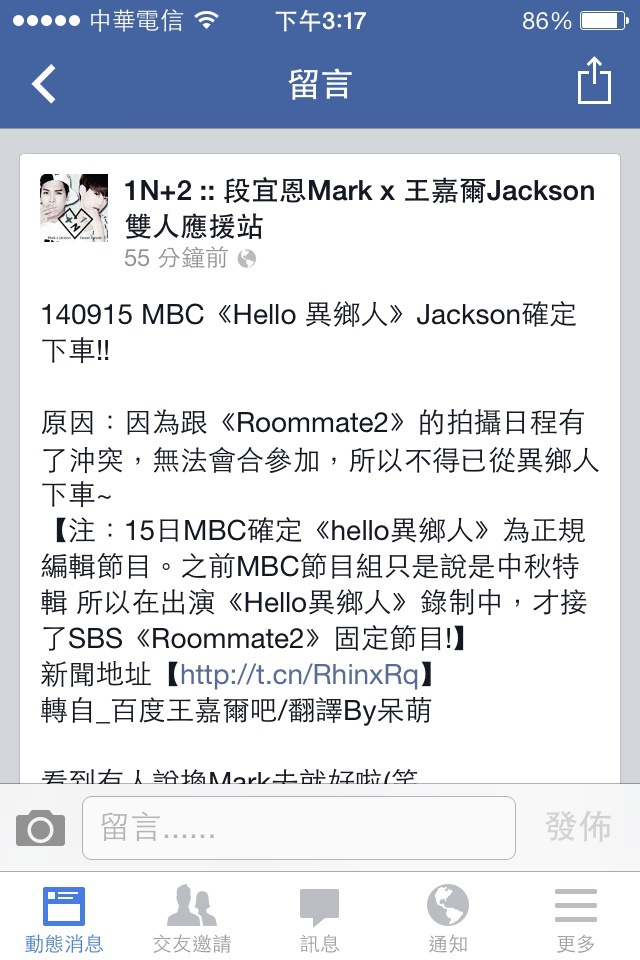The image size is (640, 960).
Task: Select the 更多 tab
Action: (576, 918)
